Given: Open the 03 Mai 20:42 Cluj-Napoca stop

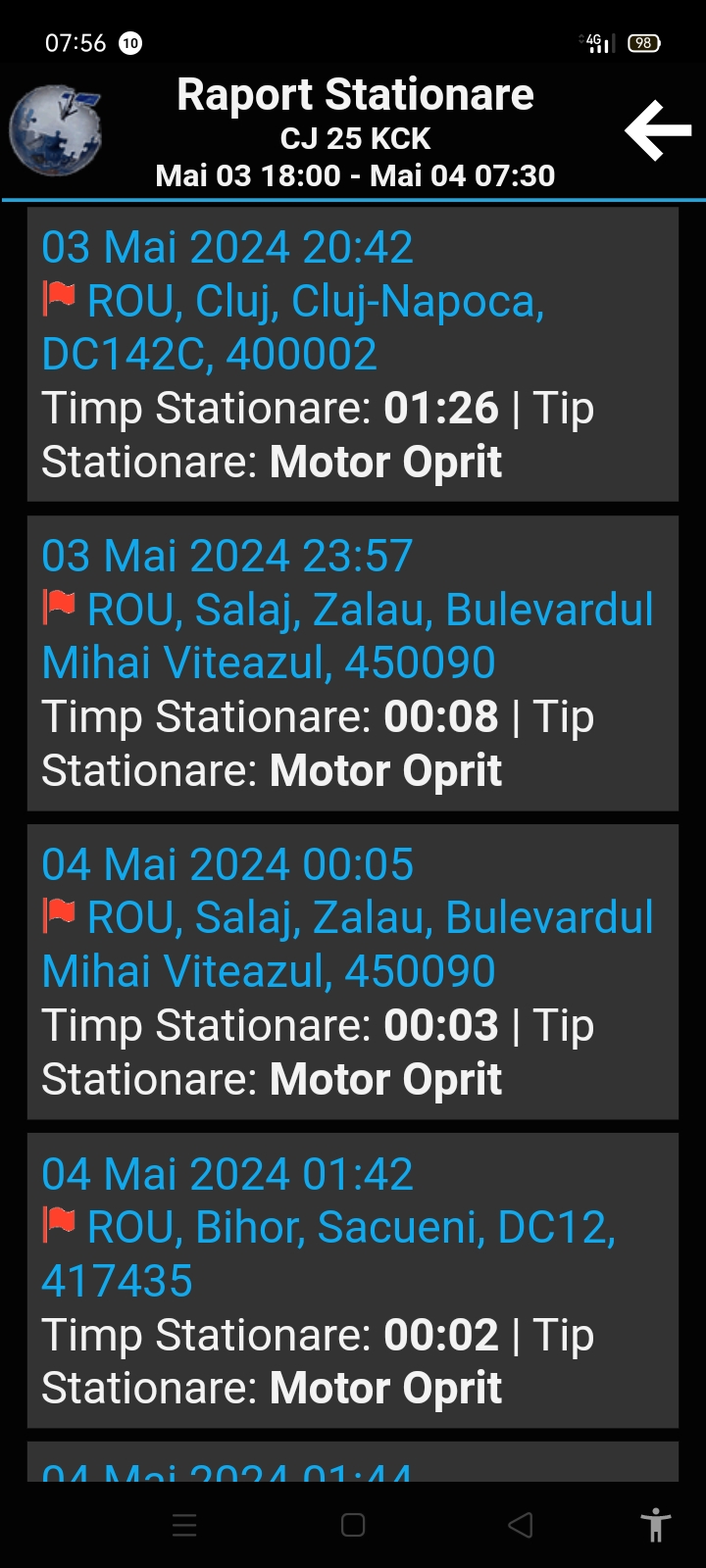Looking at the screenshot, I should tap(352, 354).
